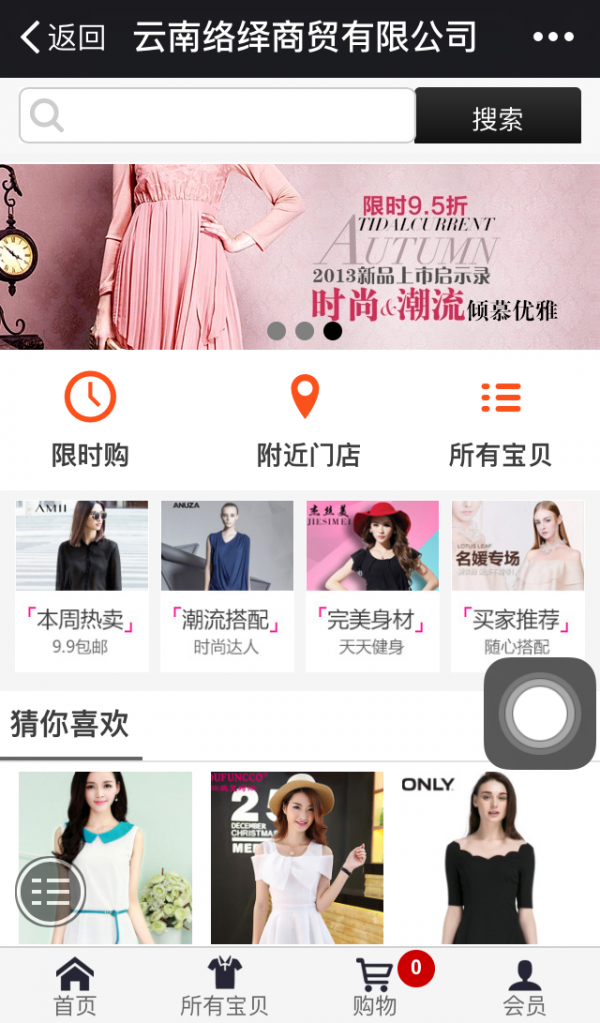View the white dress with straw hat

tap(297, 857)
